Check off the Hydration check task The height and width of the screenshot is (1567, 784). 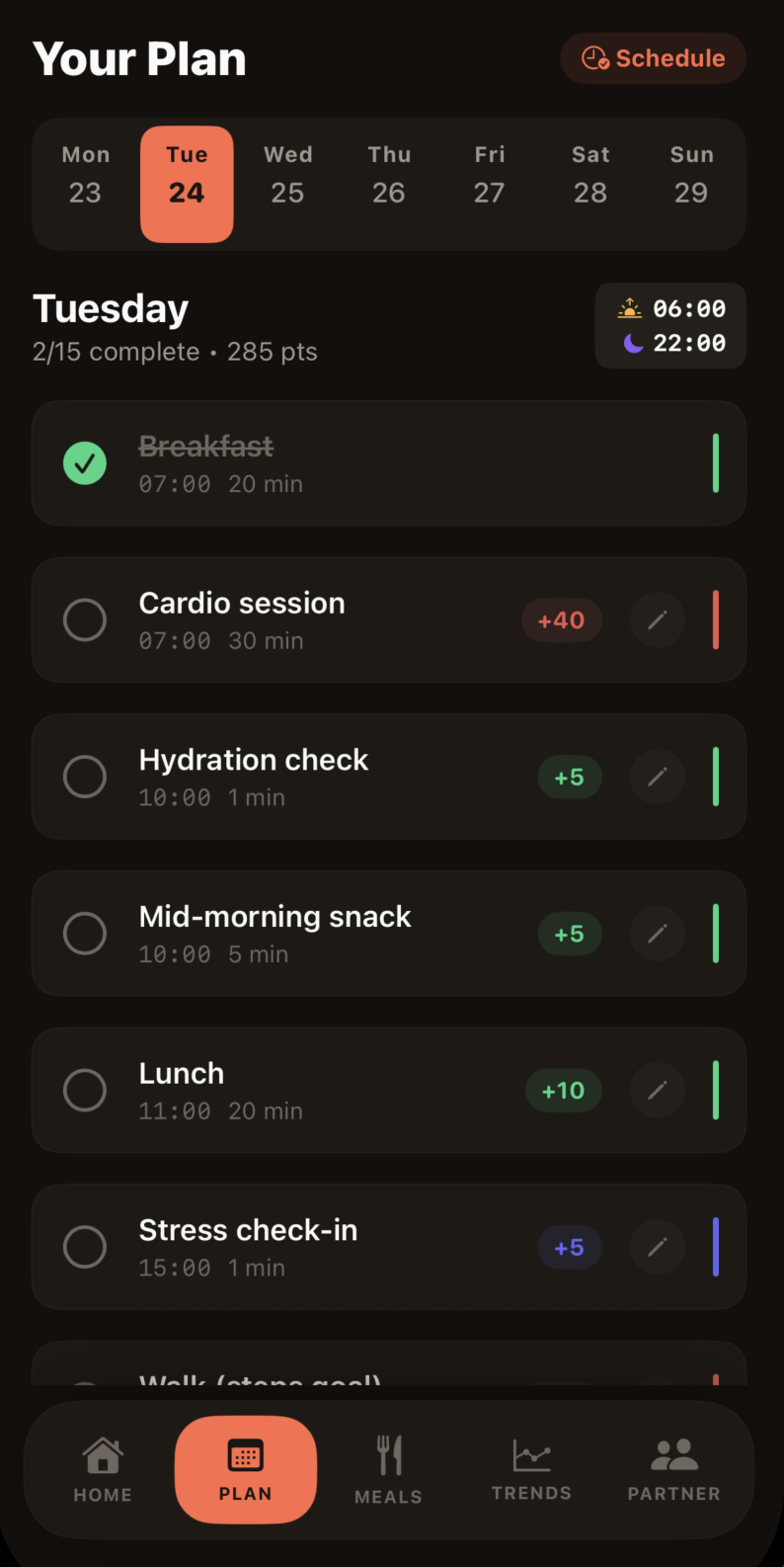point(85,777)
